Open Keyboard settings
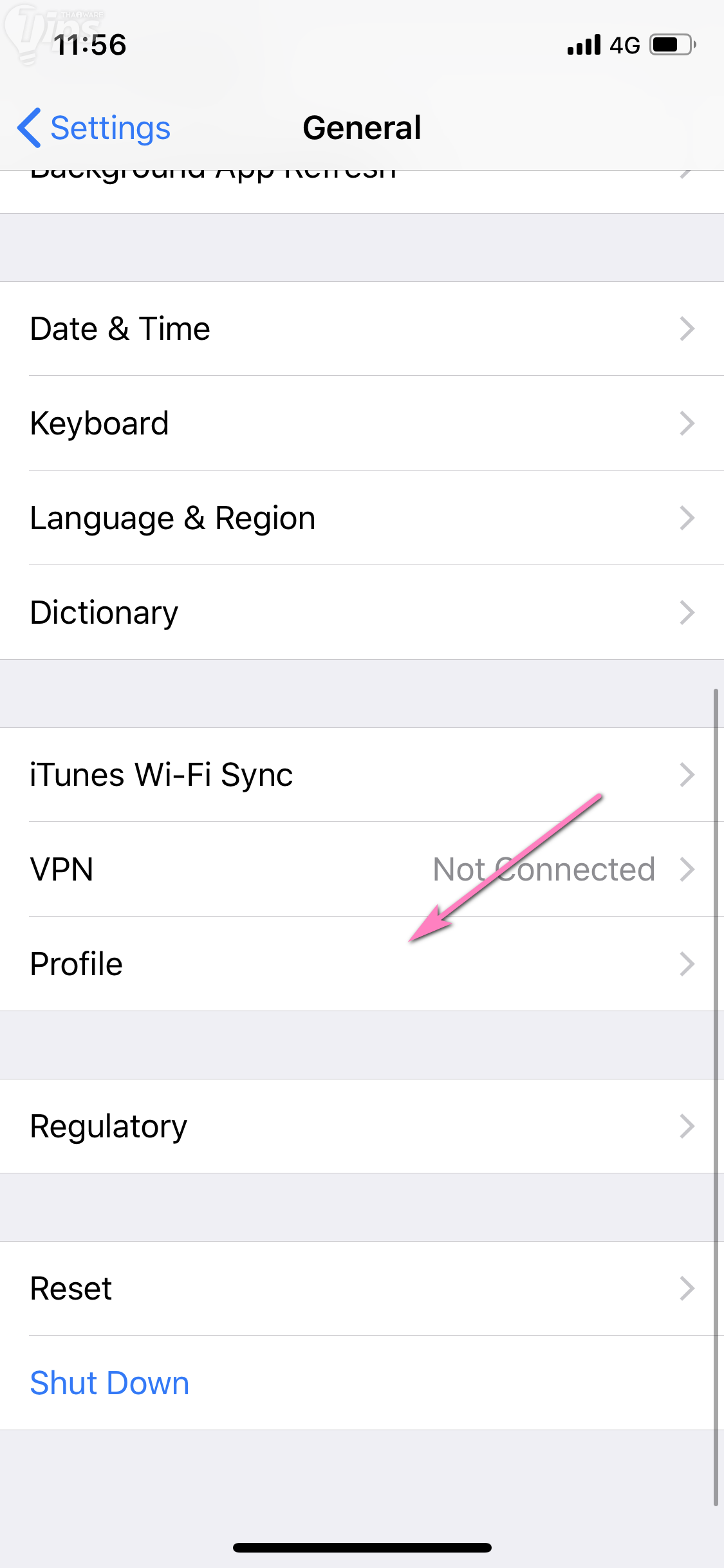 tap(362, 424)
